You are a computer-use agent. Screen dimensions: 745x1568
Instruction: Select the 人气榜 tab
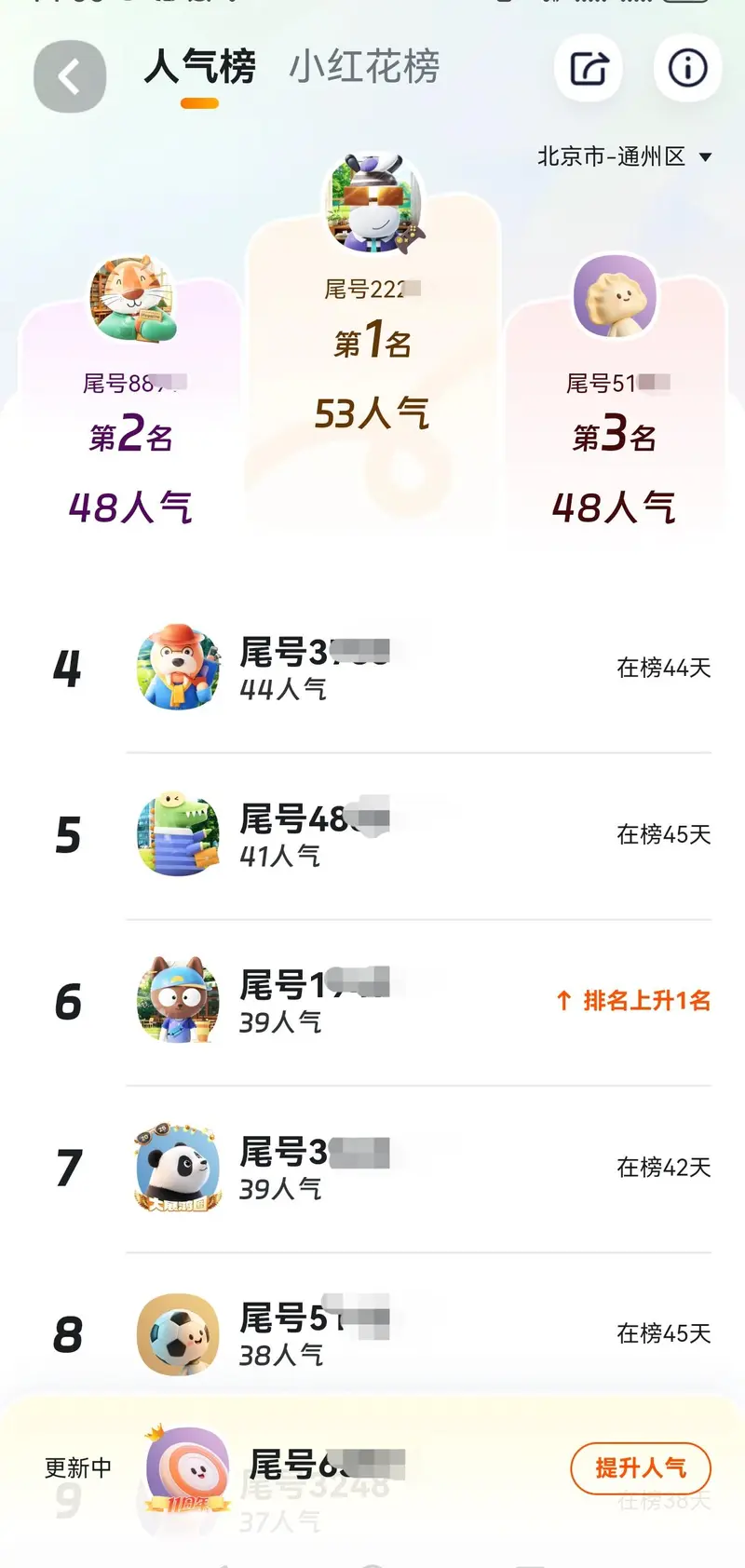coord(199,67)
